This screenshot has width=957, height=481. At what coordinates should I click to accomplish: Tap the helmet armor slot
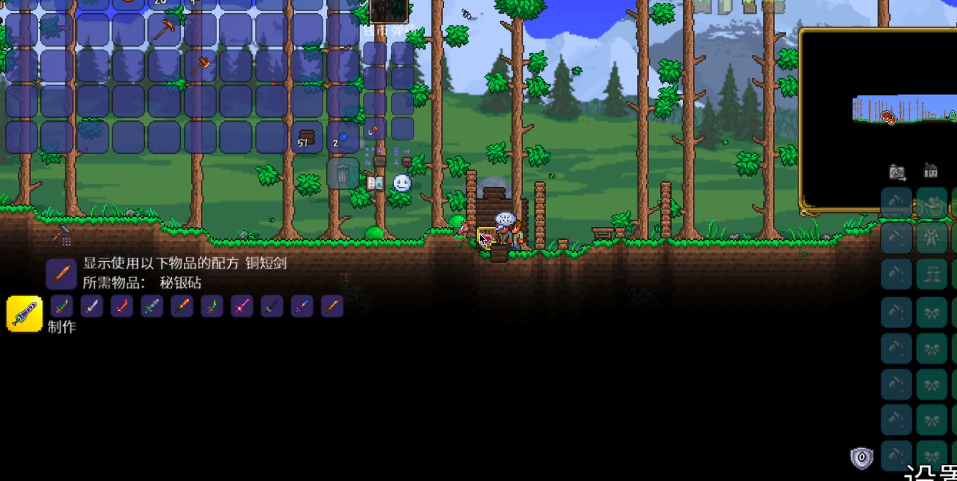(932, 204)
